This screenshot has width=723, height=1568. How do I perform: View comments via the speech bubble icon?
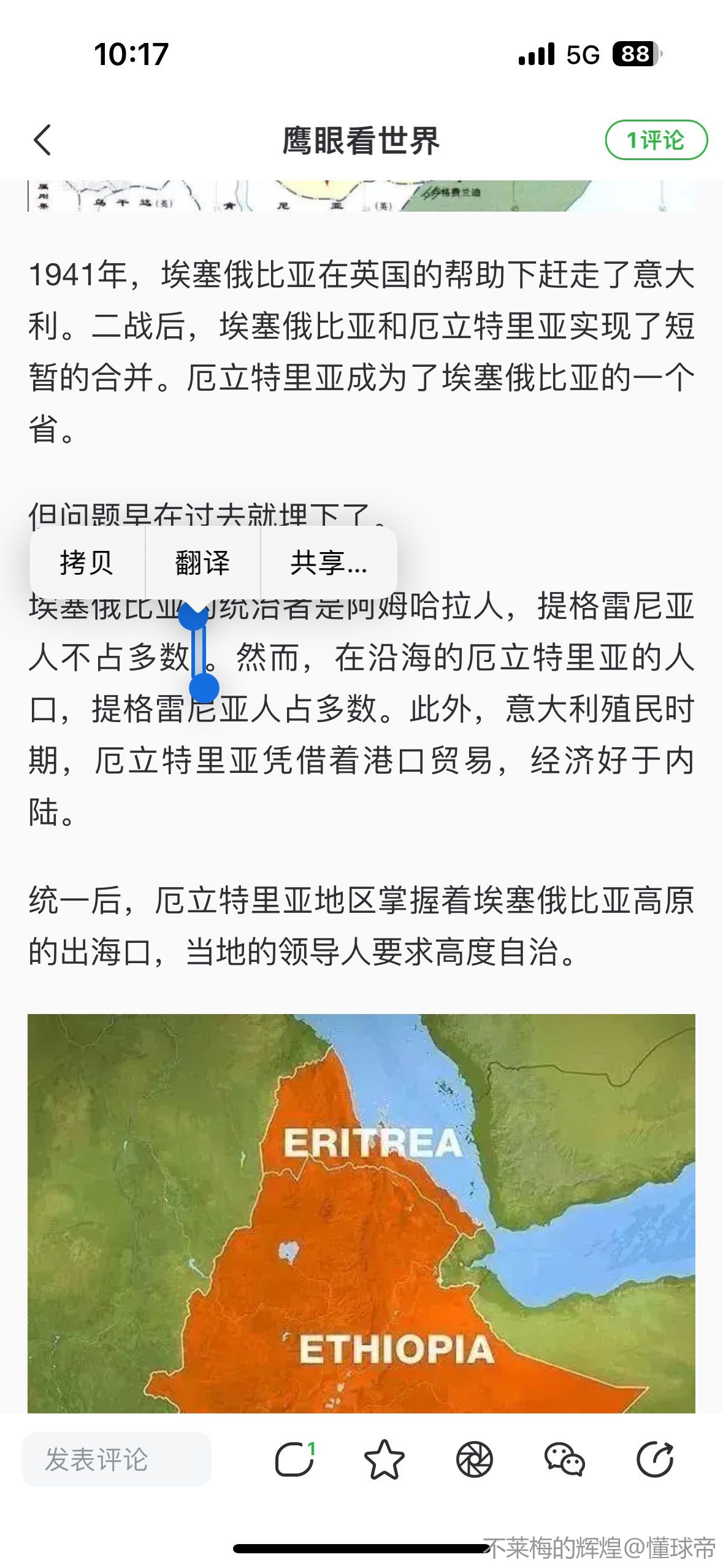point(294,1459)
